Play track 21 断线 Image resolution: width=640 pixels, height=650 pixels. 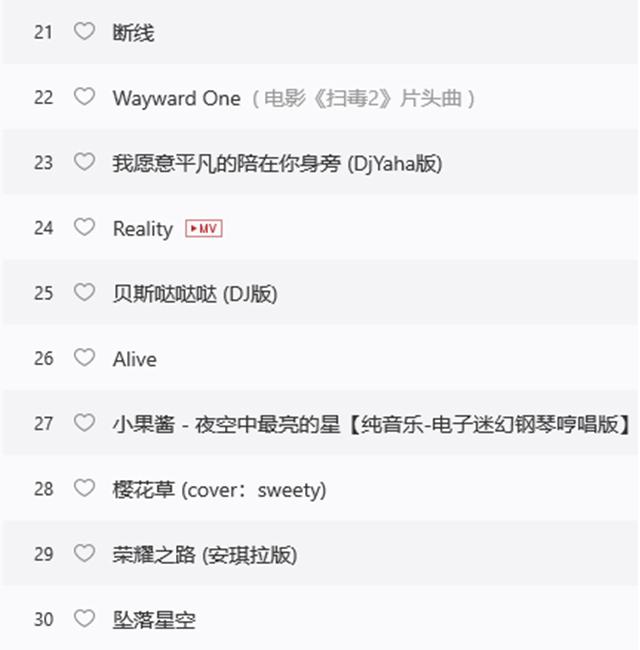pyautogui.click(x=133, y=33)
